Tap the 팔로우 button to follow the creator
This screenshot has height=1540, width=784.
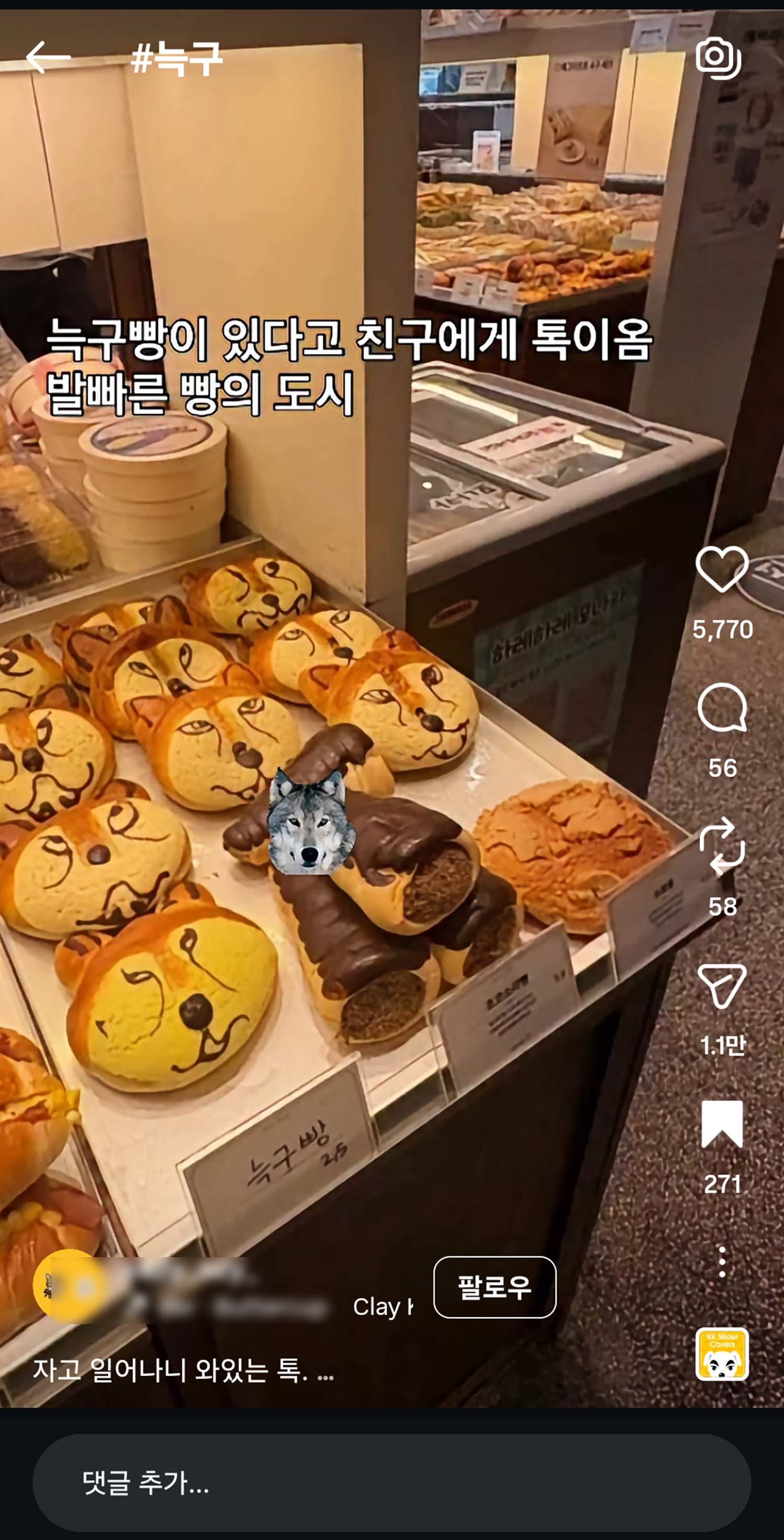(494, 1287)
